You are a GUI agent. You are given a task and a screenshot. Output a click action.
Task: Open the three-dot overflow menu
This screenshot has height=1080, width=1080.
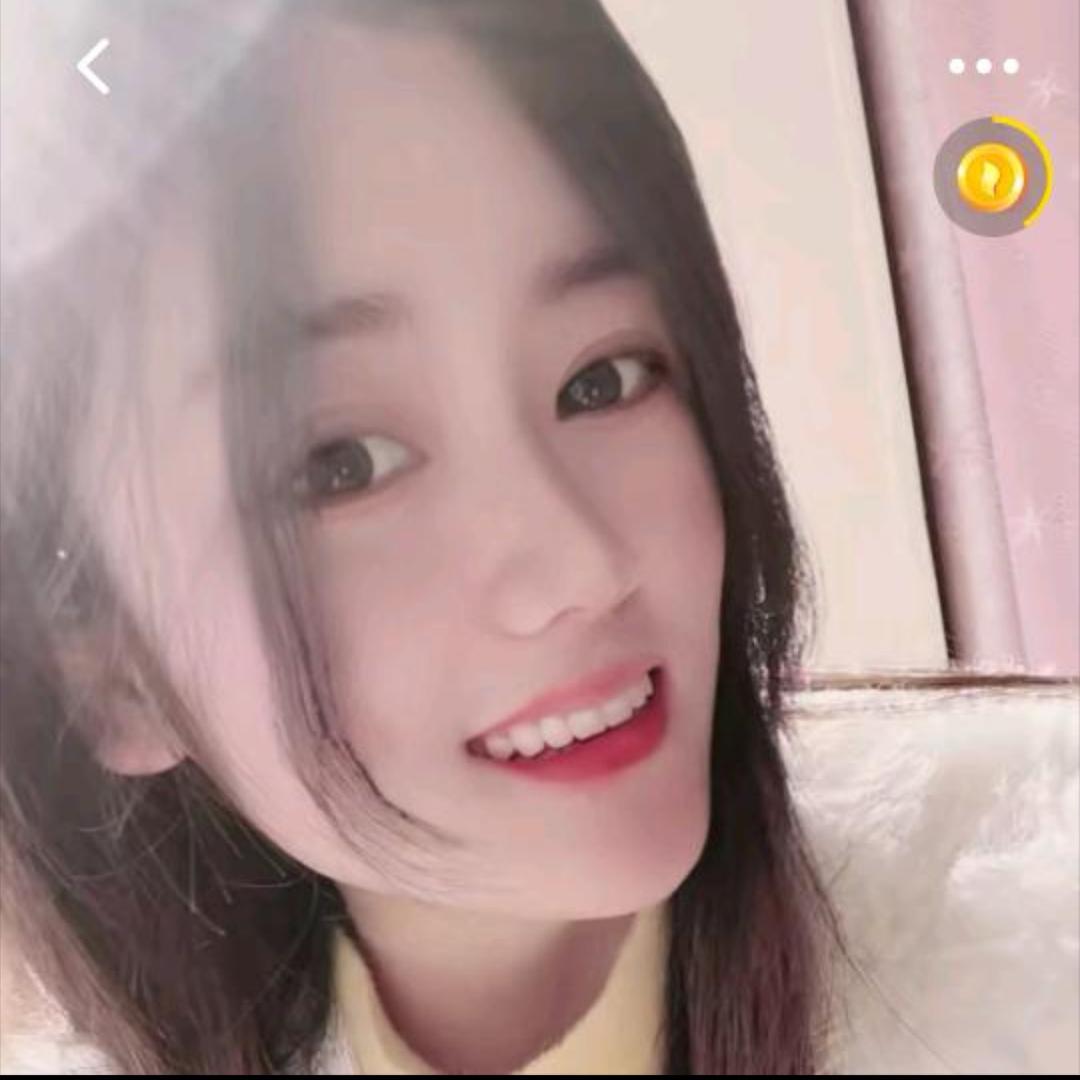(x=983, y=67)
